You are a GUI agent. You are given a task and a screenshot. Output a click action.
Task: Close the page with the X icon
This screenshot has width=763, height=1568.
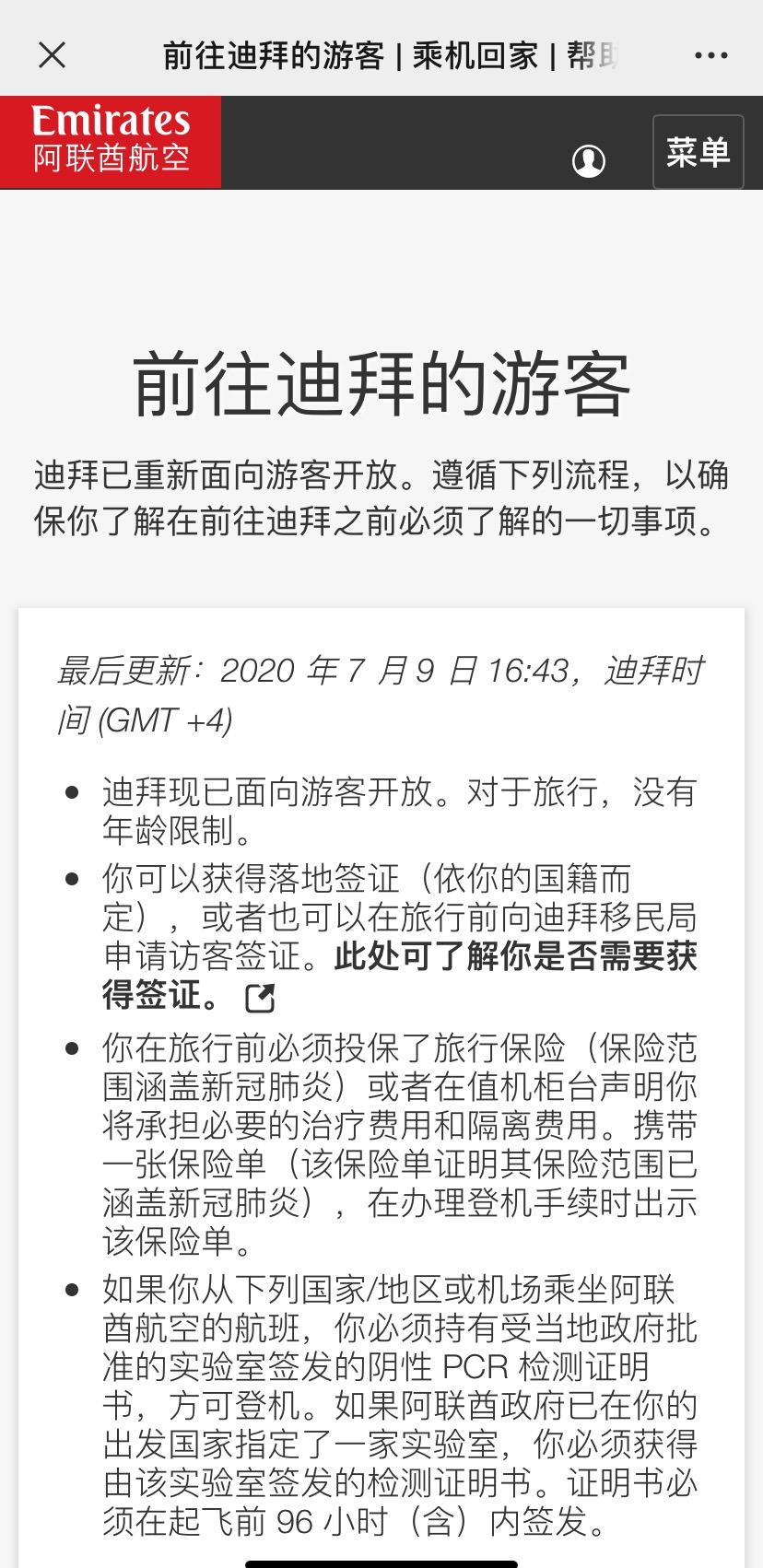(53, 55)
